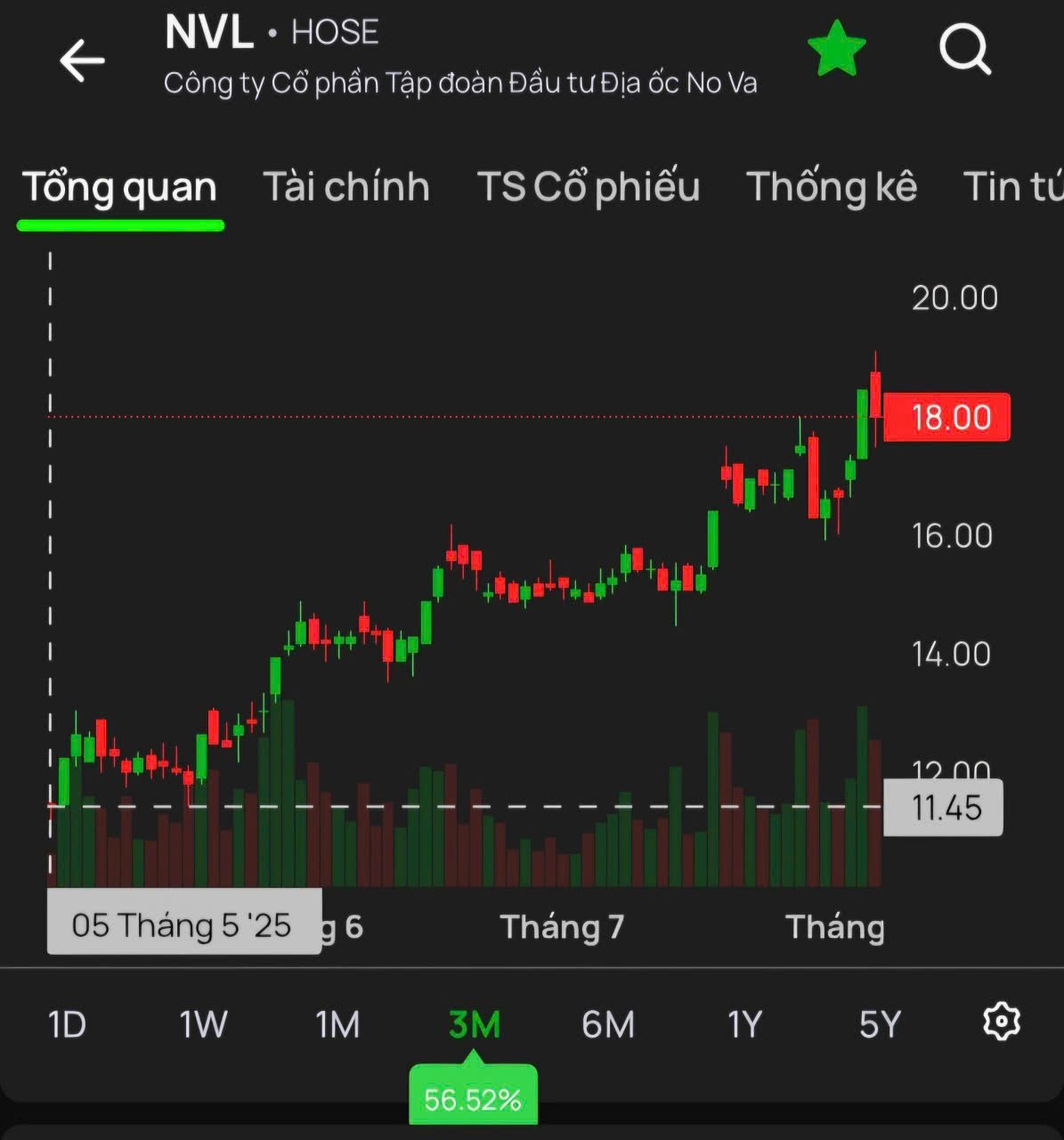Choose the 1W chart timeframe
Image resolution: width=1064 pixels, height=1140 pixels.
pos(203,1024)
